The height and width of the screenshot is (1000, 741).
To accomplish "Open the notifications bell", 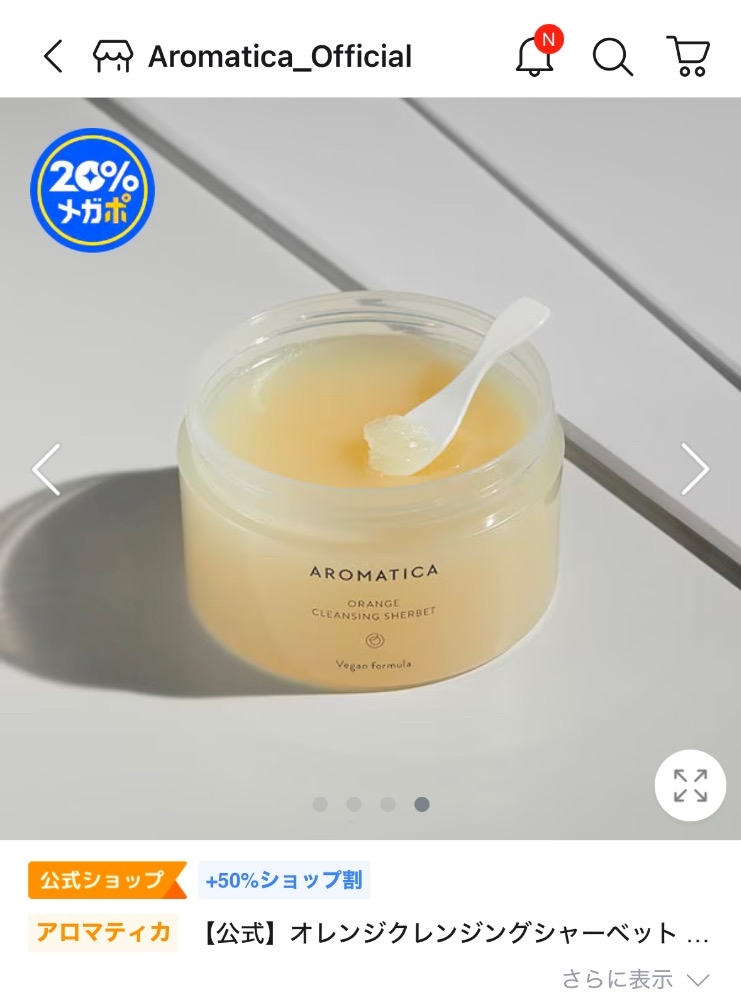I will (x=535, y=57).
